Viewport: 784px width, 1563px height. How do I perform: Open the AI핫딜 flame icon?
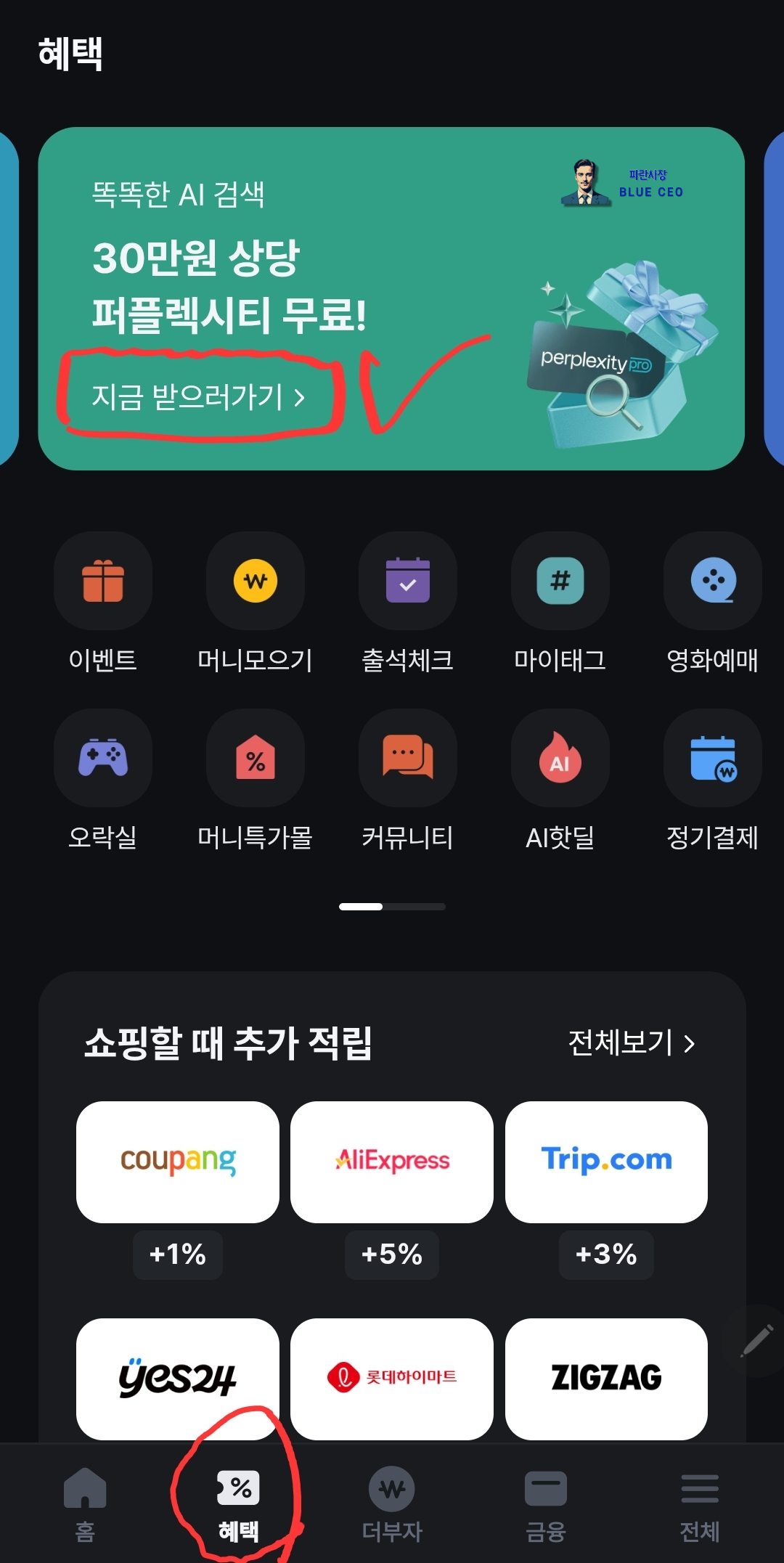click(560, 758)
